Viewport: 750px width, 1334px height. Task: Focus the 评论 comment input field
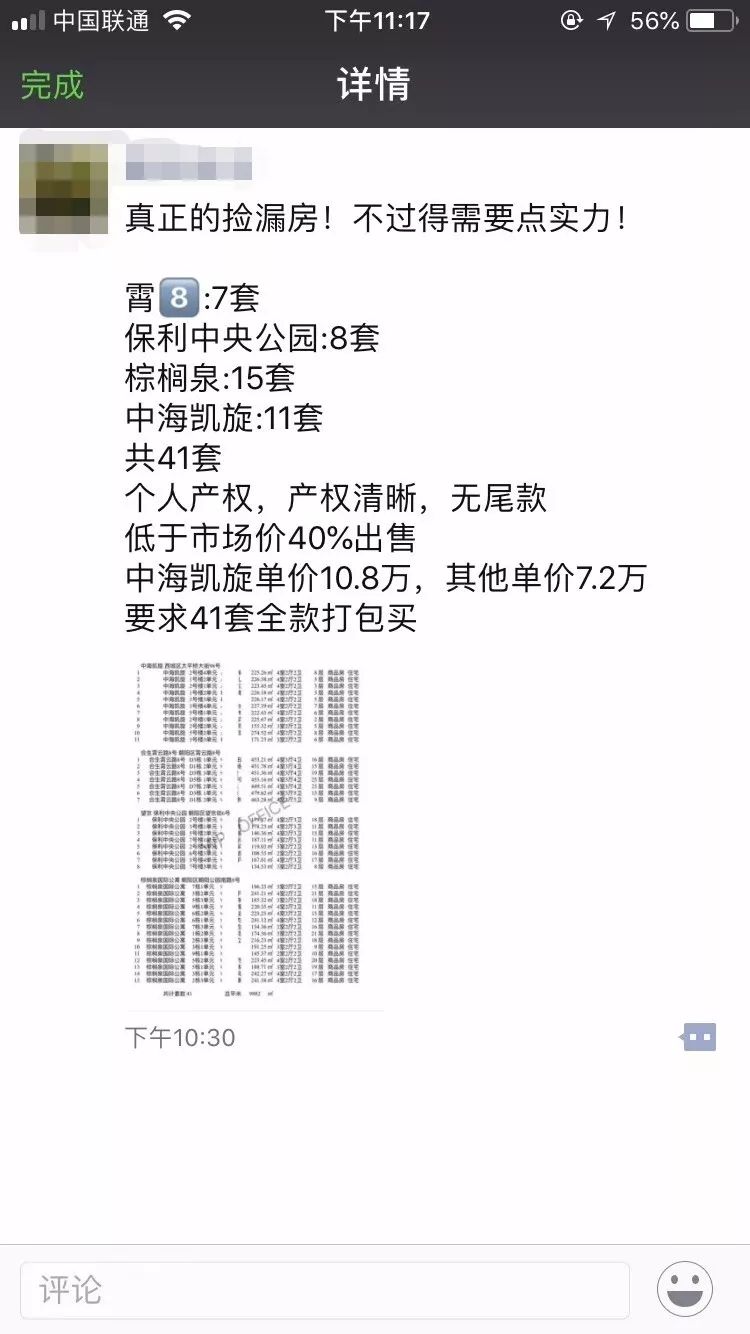point(324,1289)
